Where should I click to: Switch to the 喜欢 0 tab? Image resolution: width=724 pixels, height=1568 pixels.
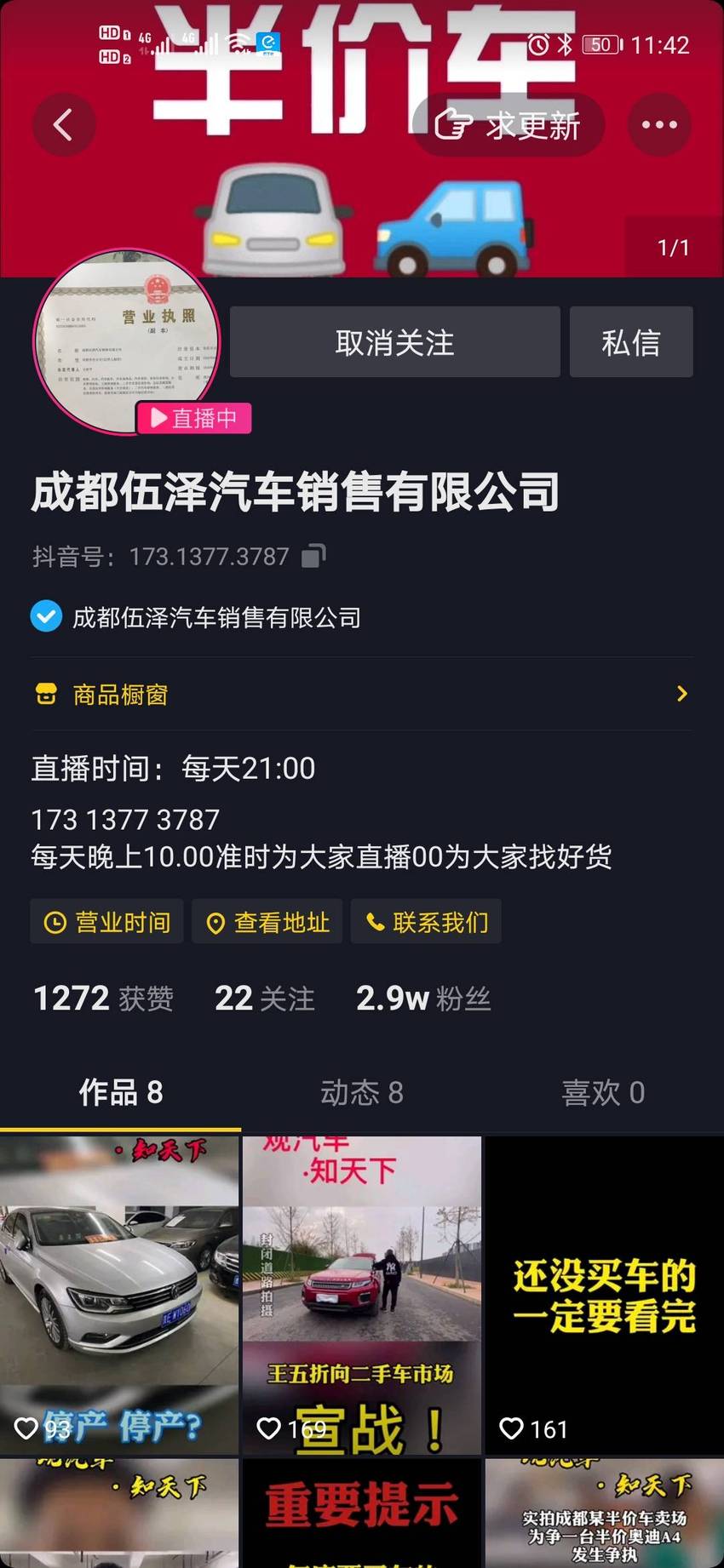click(x=603, y=1092)
